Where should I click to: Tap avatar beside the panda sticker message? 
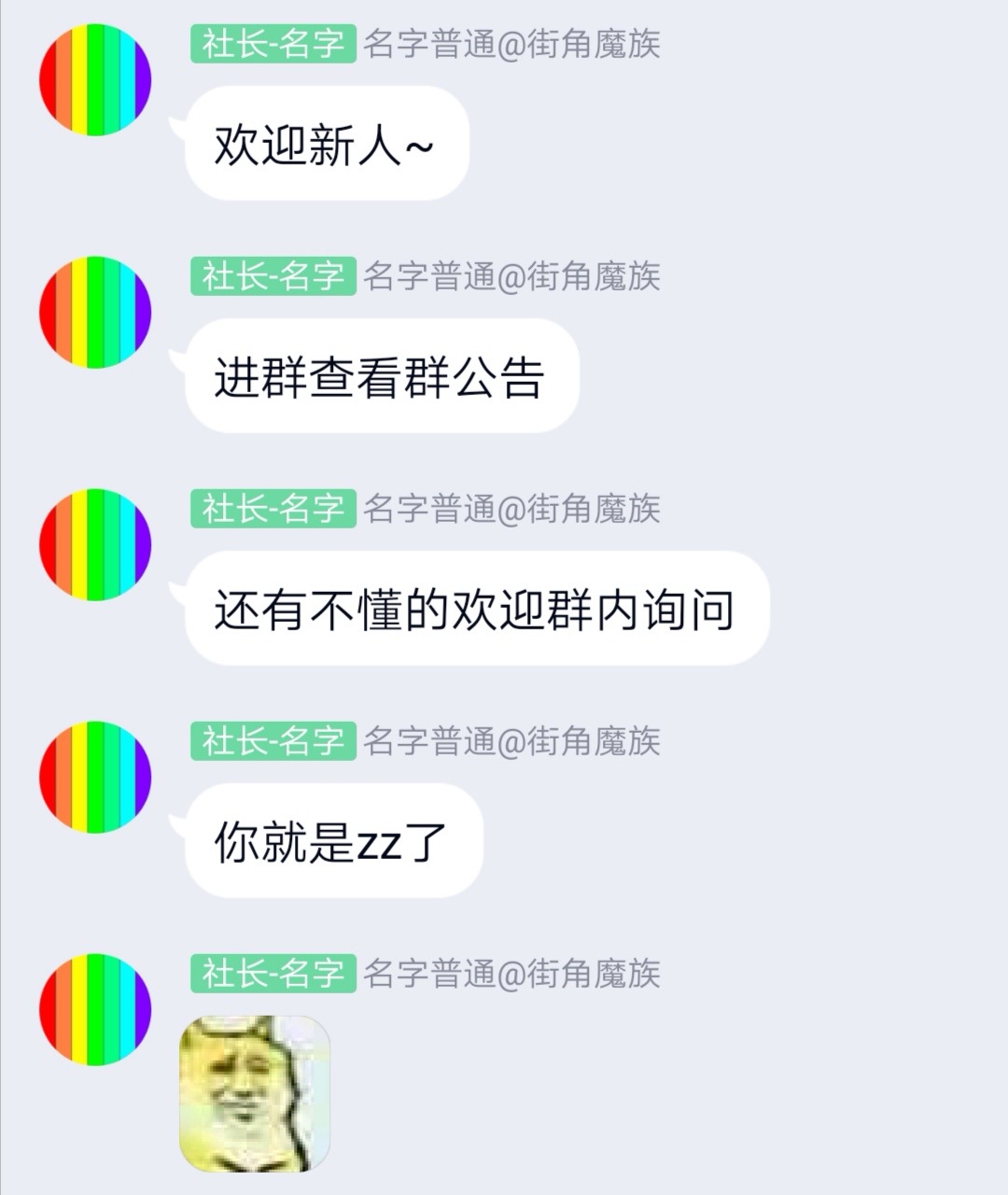pos(94,1010)
